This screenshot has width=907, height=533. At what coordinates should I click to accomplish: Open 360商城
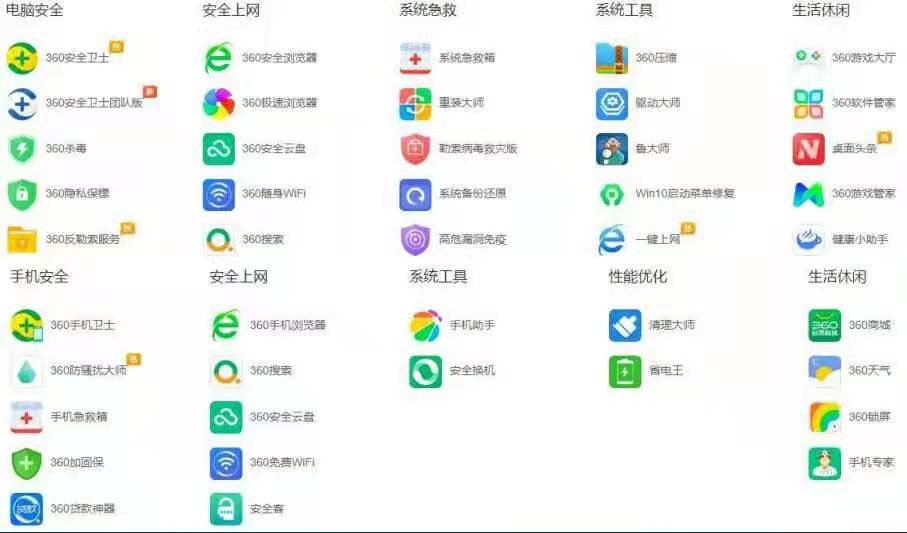point(869,325)
